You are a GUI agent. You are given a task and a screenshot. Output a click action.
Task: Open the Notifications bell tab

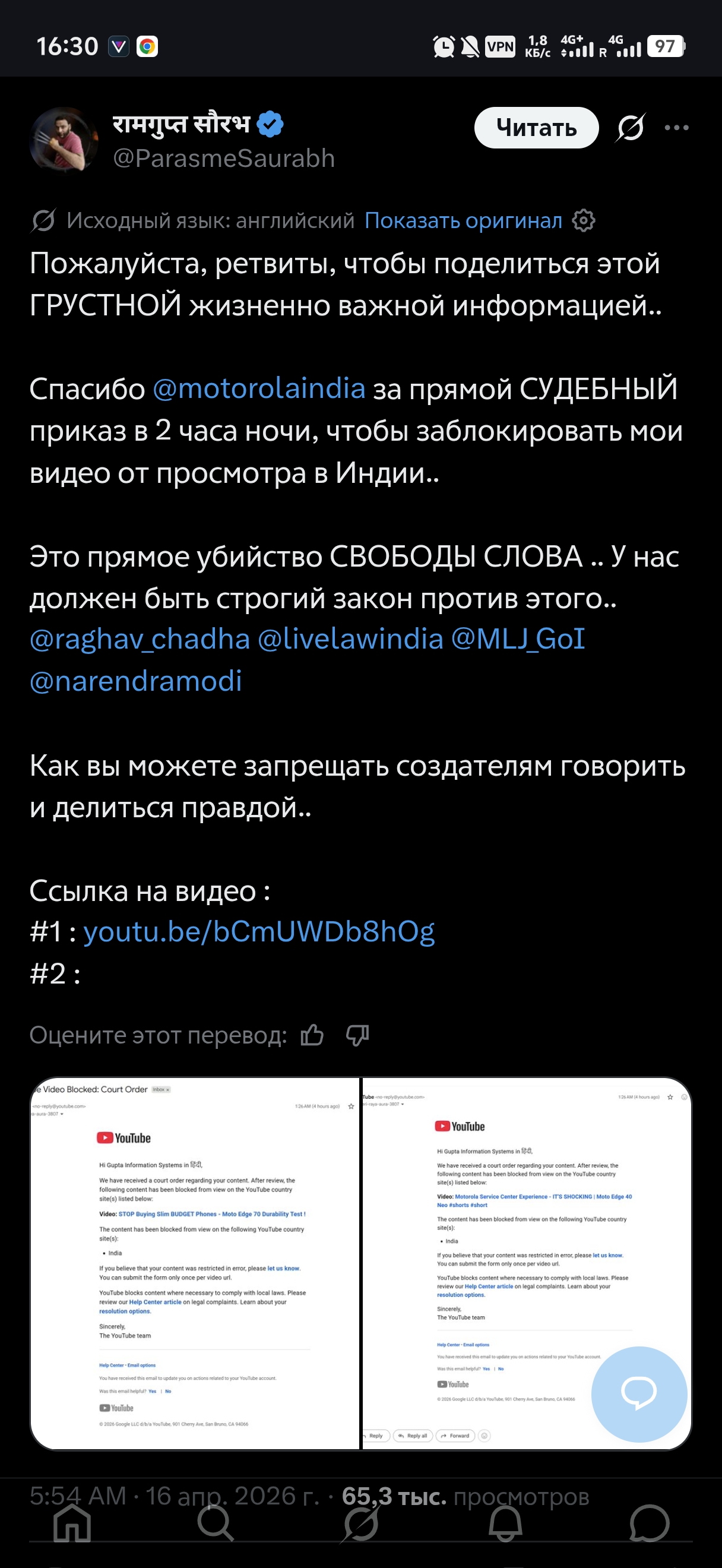[505, 1523]
